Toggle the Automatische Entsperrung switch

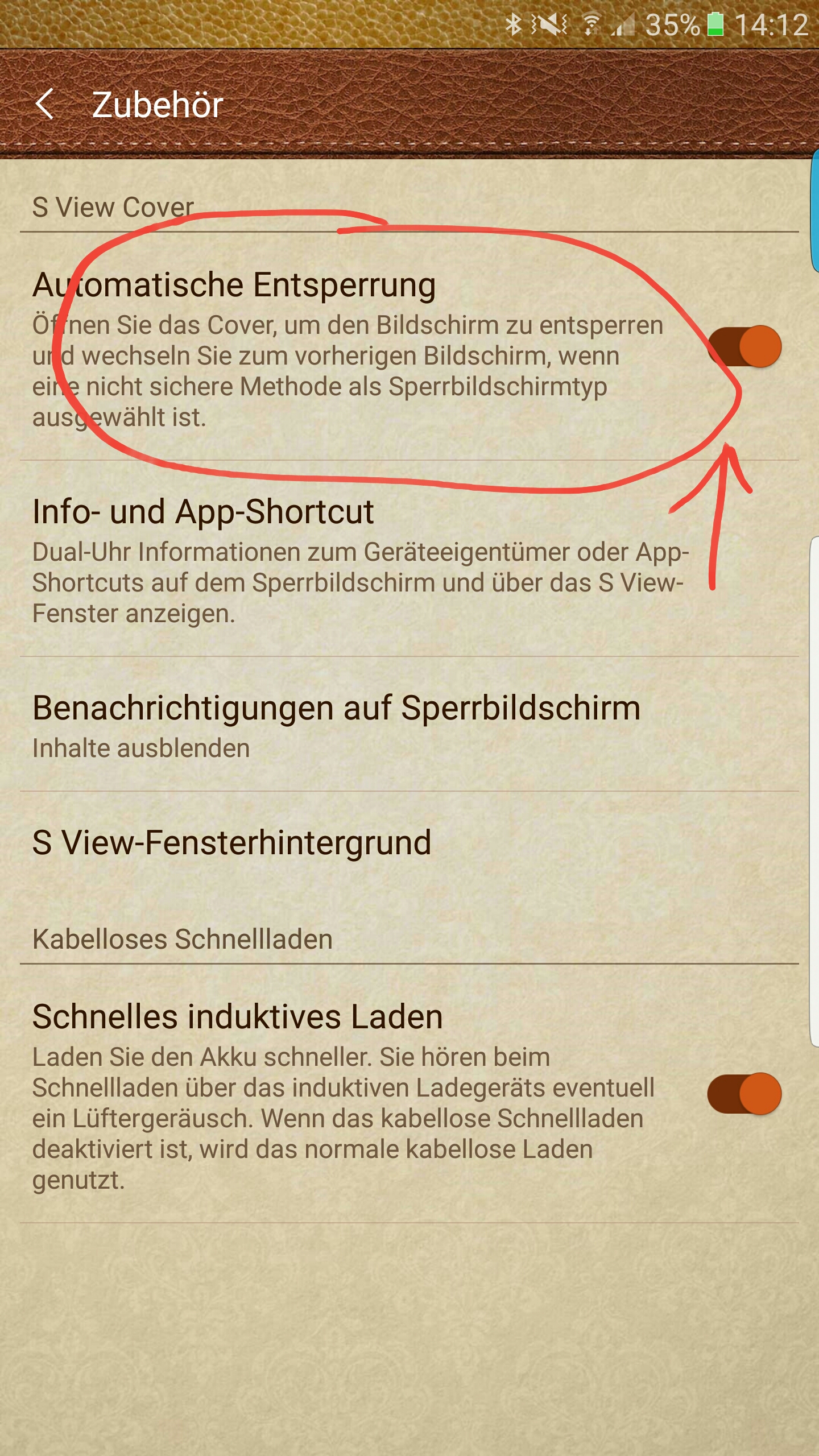click(x=744, y=346)
